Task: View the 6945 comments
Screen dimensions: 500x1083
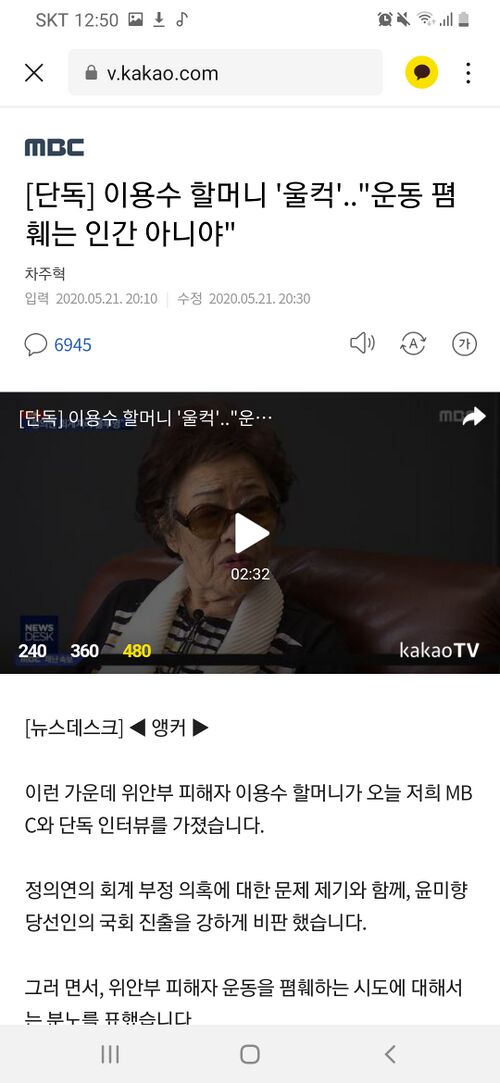Action: point(58,344)
